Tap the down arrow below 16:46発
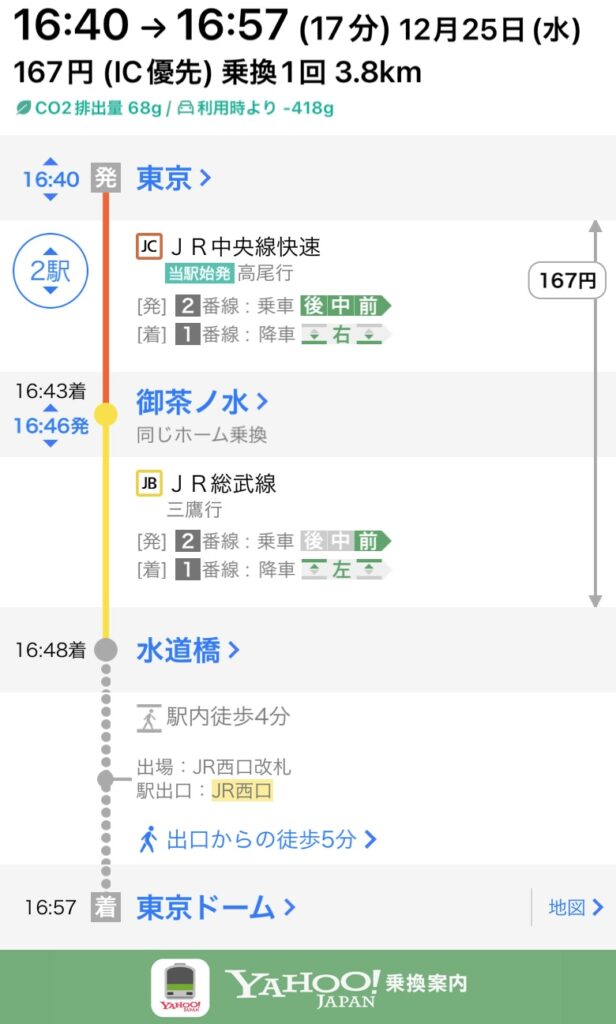This screenshot has height=1024, width=616. click(50, 443)
